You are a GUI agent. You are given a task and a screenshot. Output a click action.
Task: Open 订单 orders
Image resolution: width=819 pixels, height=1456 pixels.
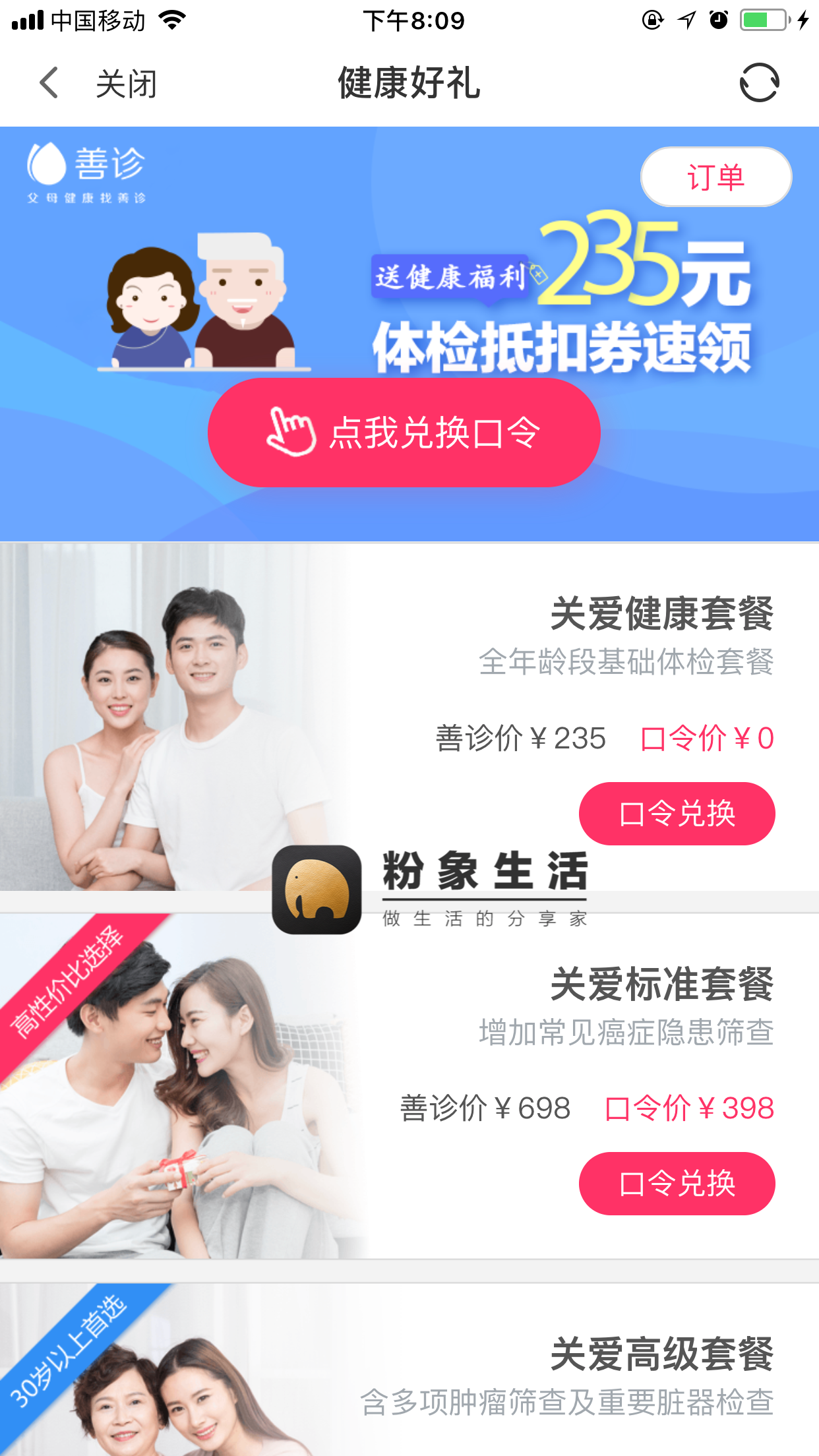pos(715,177)
